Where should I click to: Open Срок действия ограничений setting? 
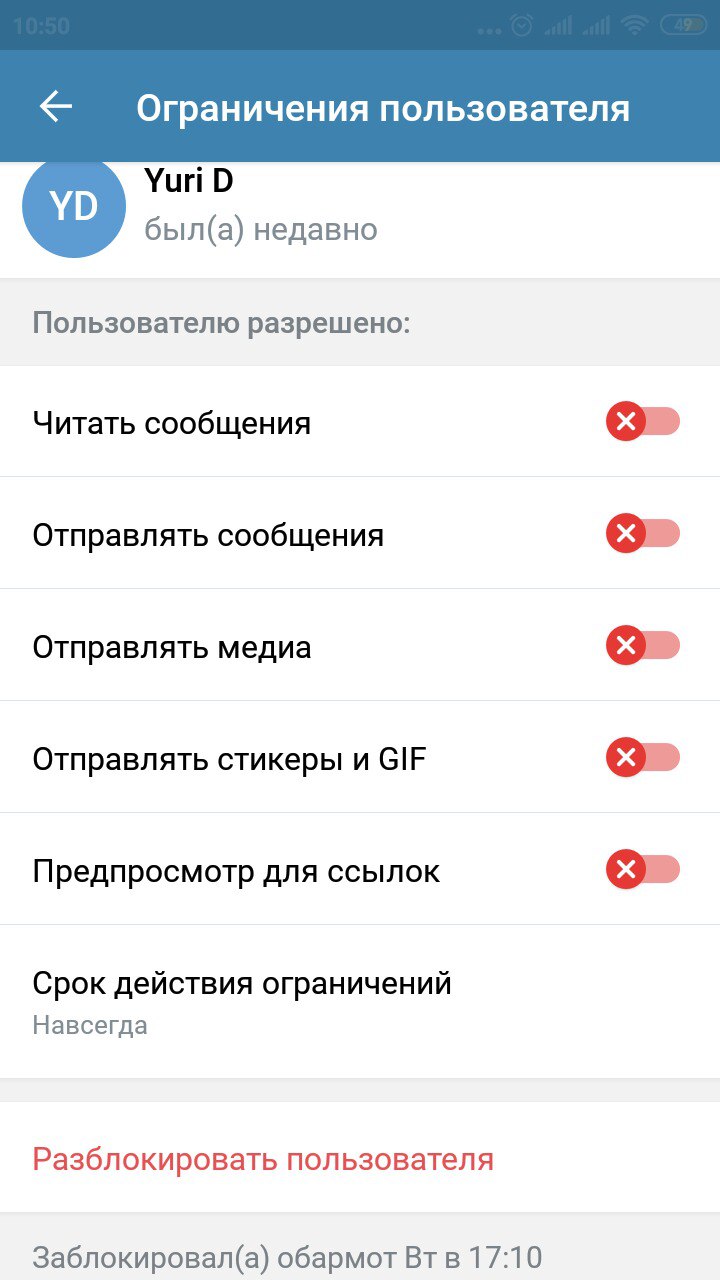(x=360, y=1002)
